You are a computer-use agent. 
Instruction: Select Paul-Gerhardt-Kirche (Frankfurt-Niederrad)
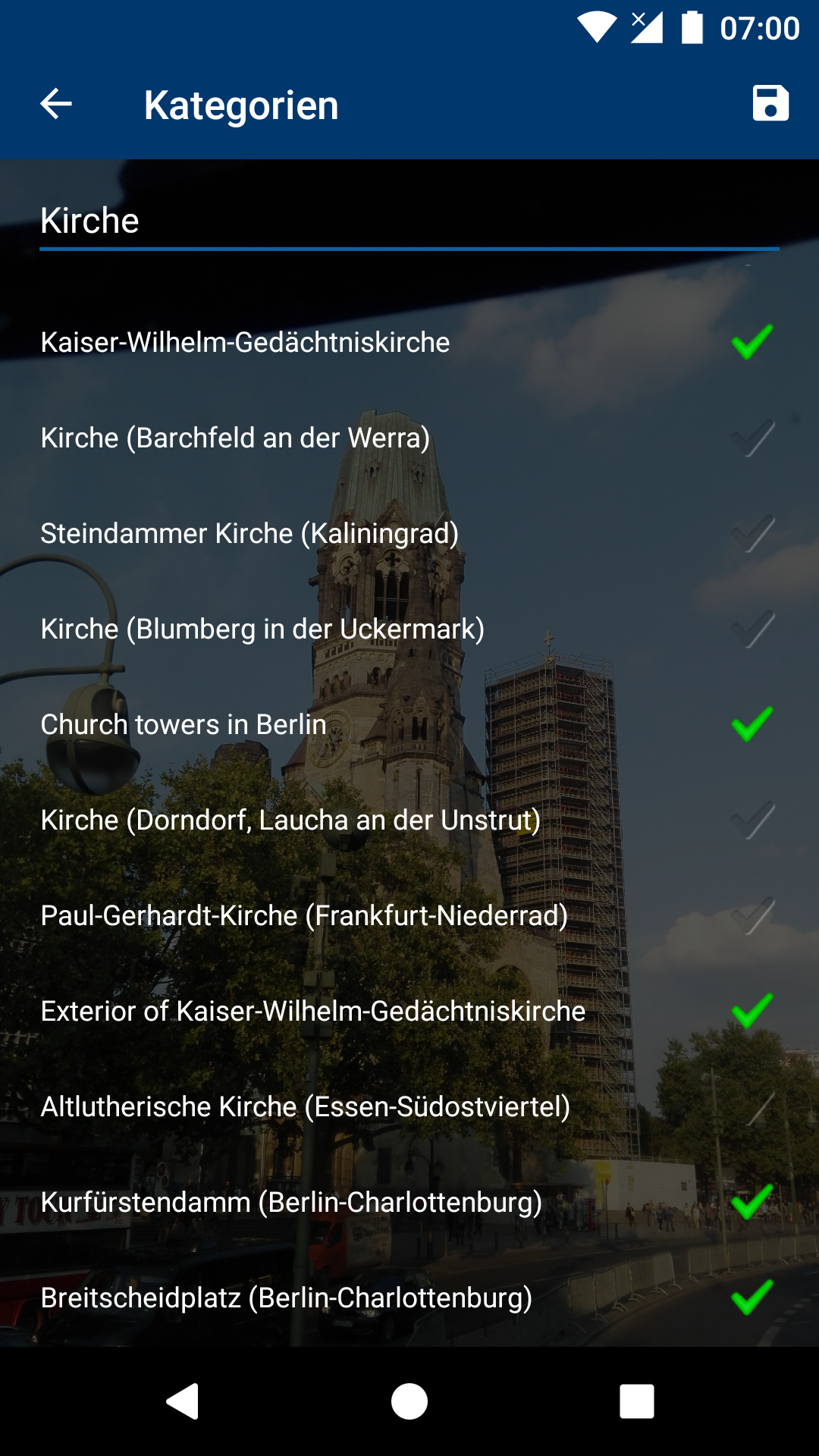point(752,915)
